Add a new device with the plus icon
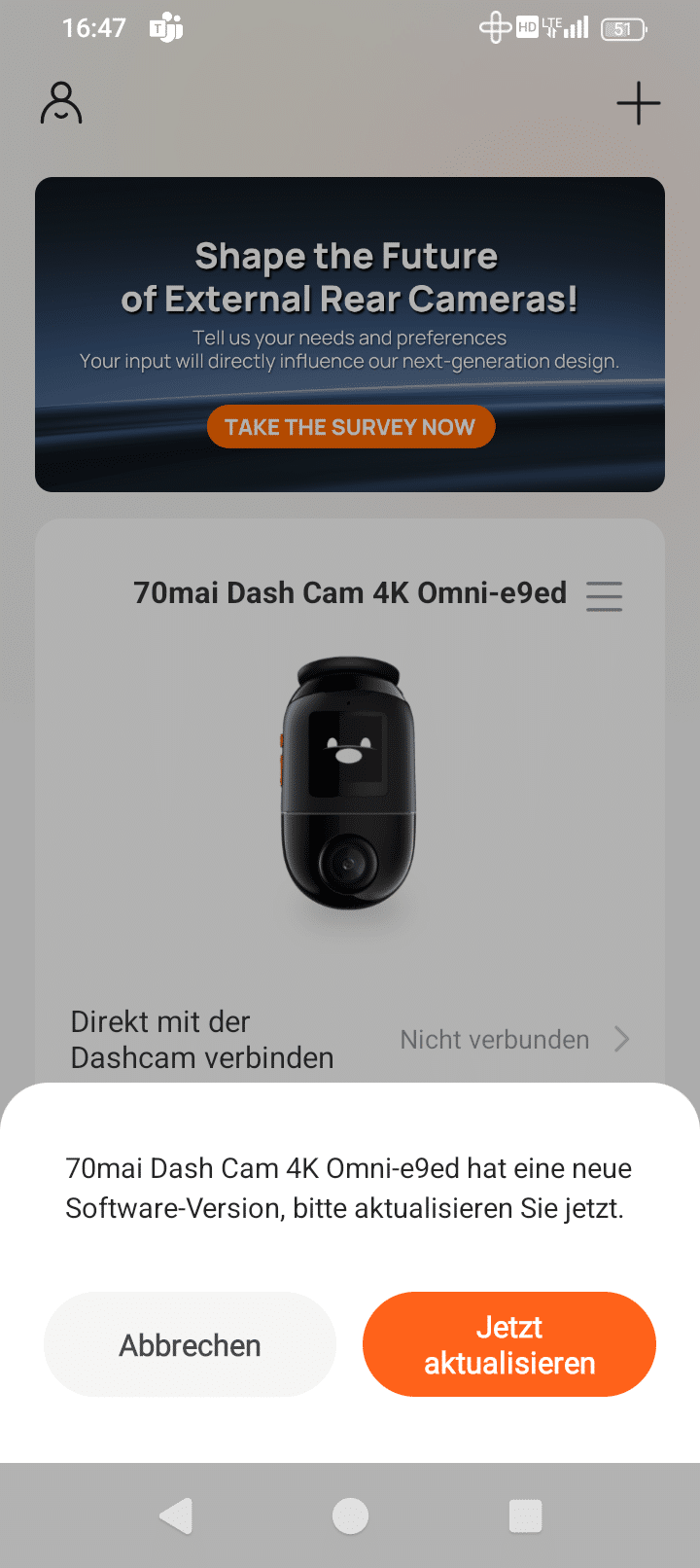Screen dimensions: 700x1568 pyautogui.click(x=638, y=103)
